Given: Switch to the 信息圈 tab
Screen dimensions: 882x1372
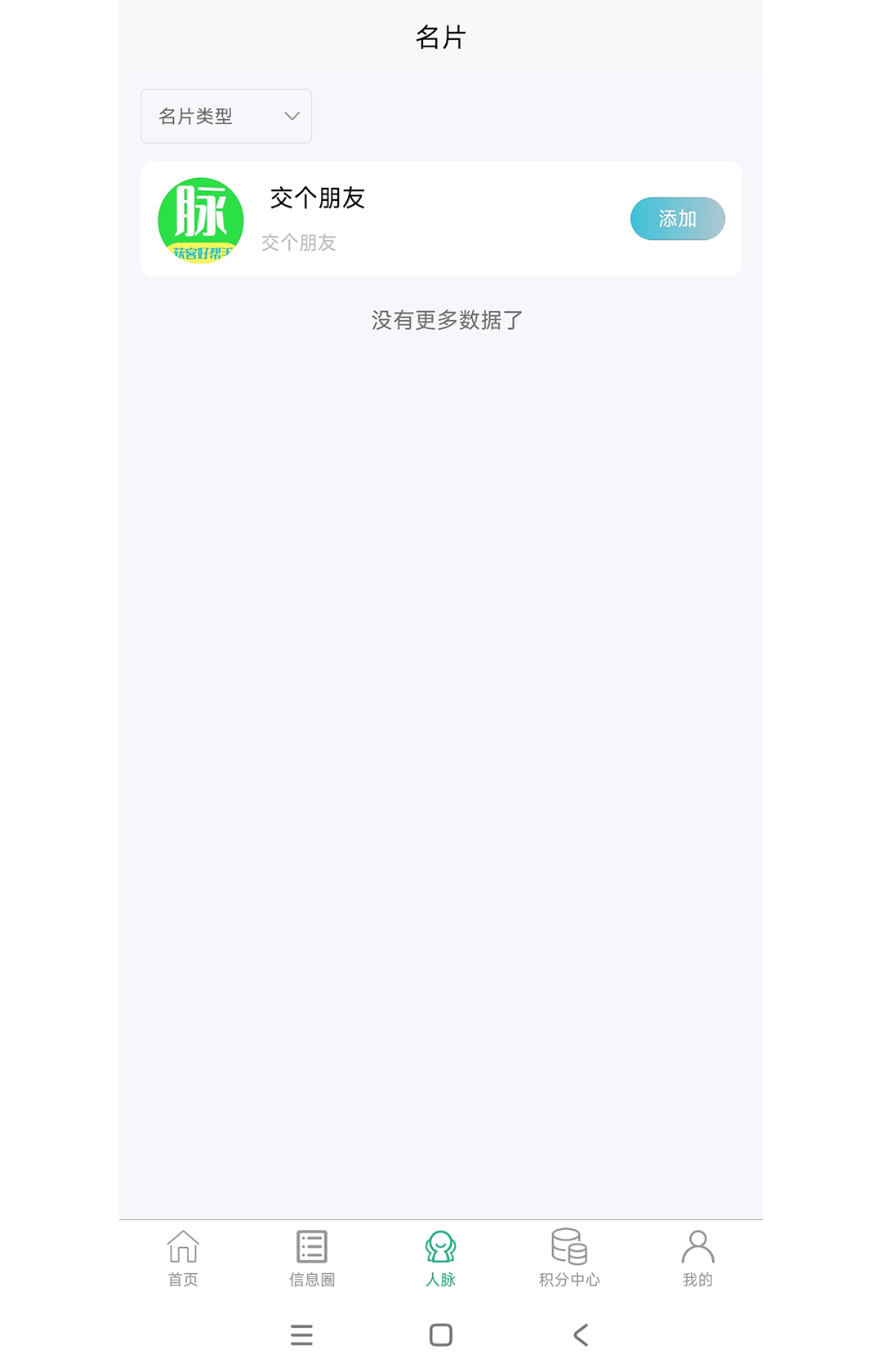Looking at the screenshot, I should (311, 1279).
